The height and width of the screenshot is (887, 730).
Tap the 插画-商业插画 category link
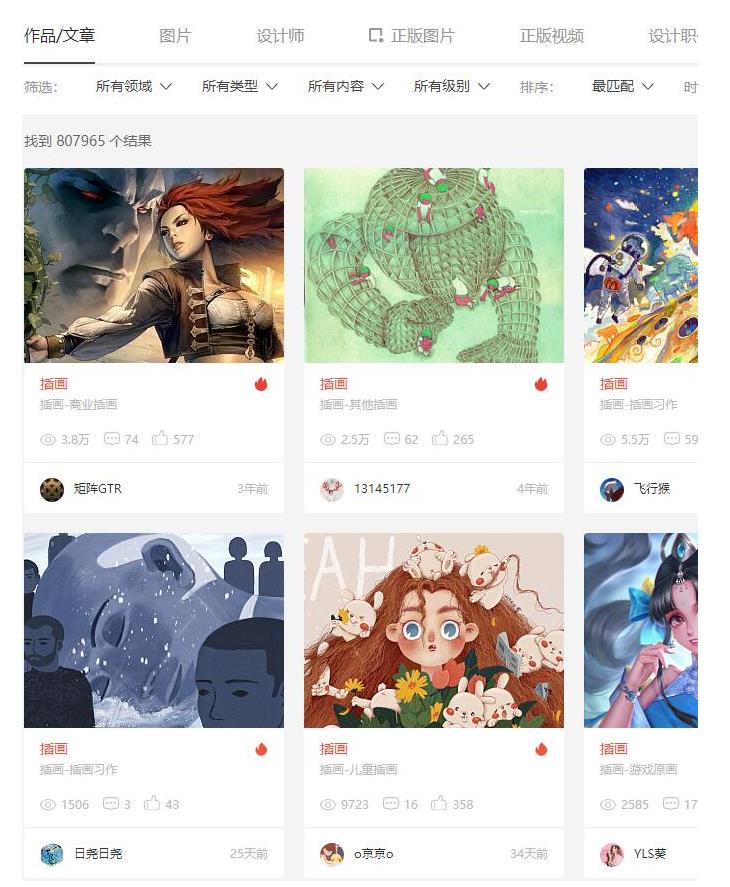coord(79,405)
